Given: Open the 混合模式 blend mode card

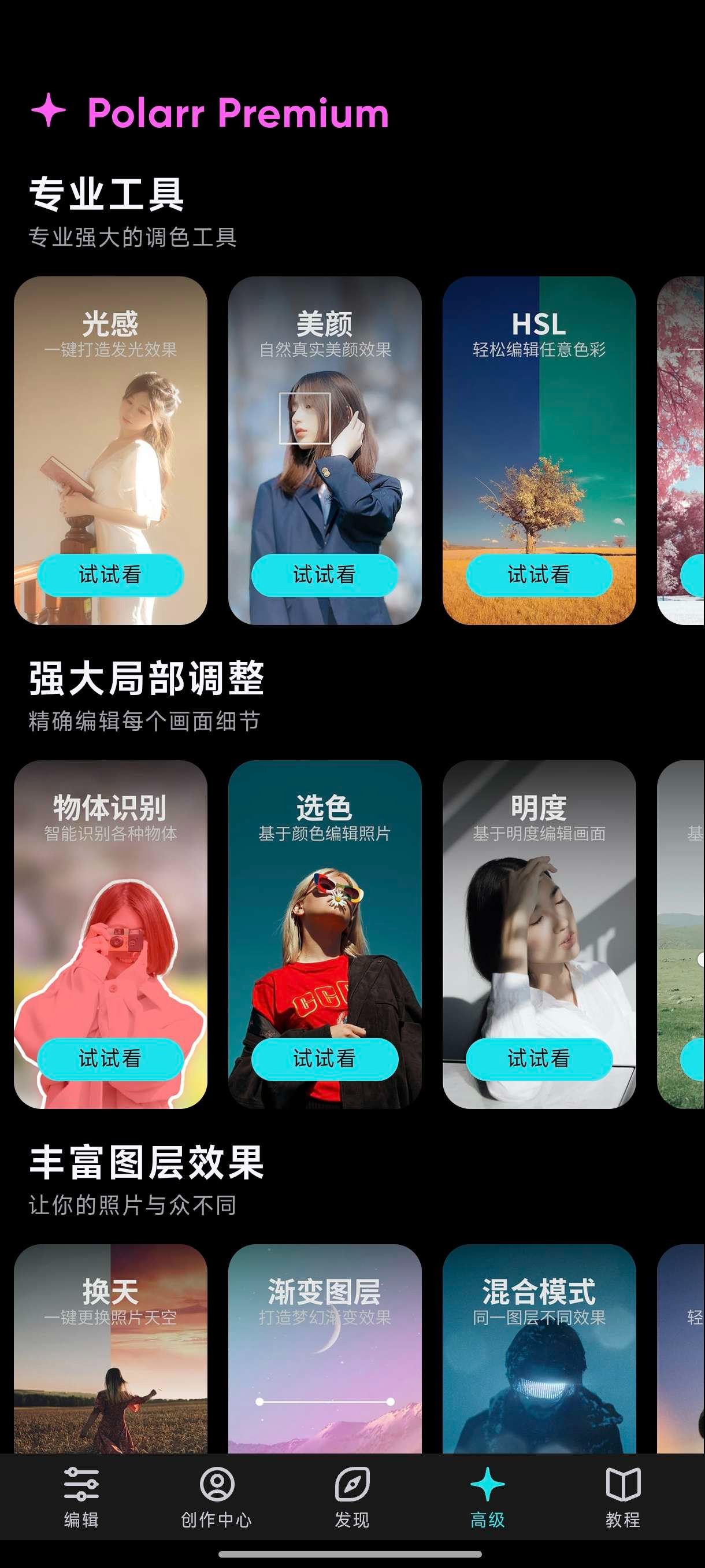Looking at the screenshot, I should pos(539,1351).
